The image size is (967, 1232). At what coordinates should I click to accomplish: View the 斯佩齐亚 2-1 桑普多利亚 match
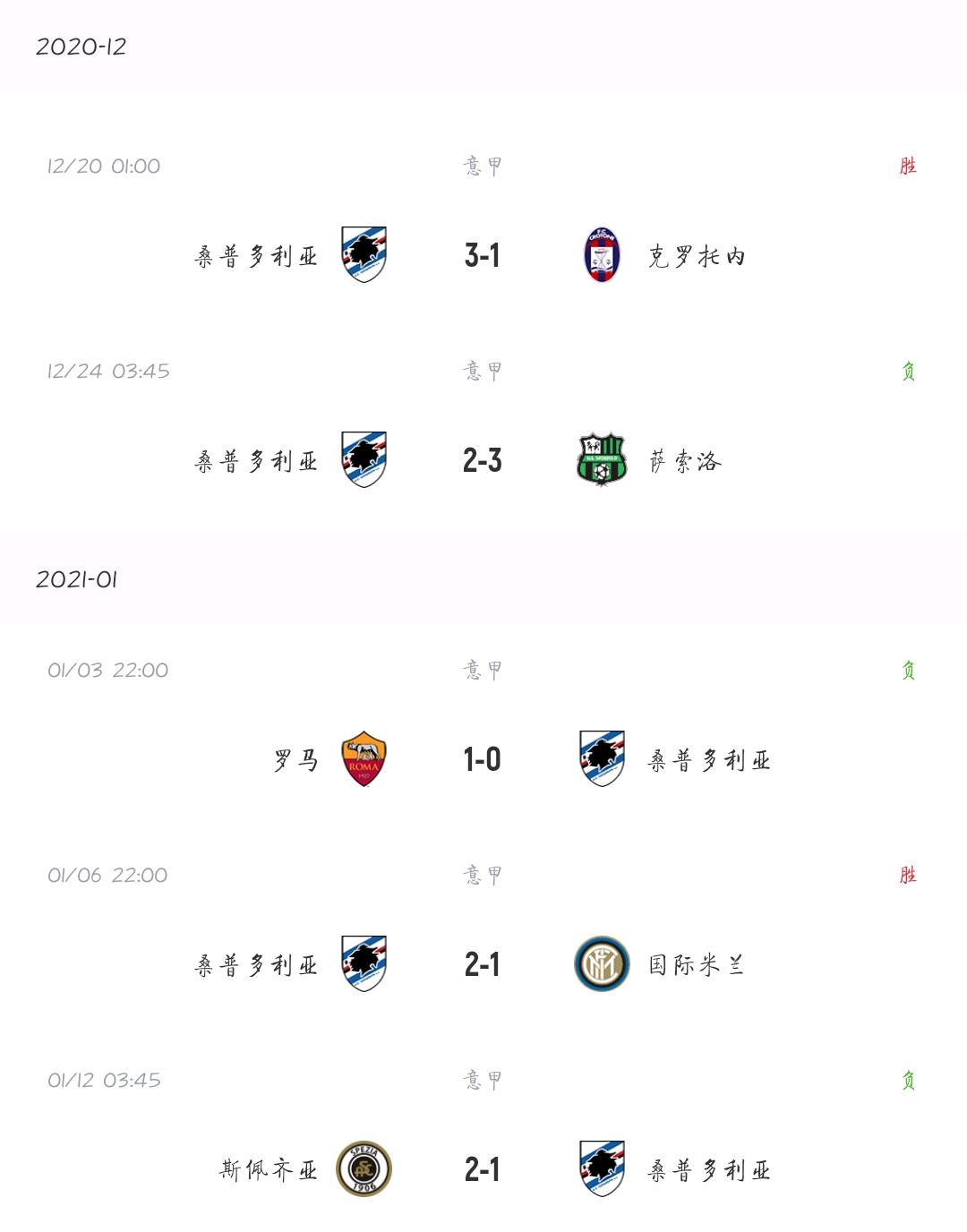[482, 1169]
